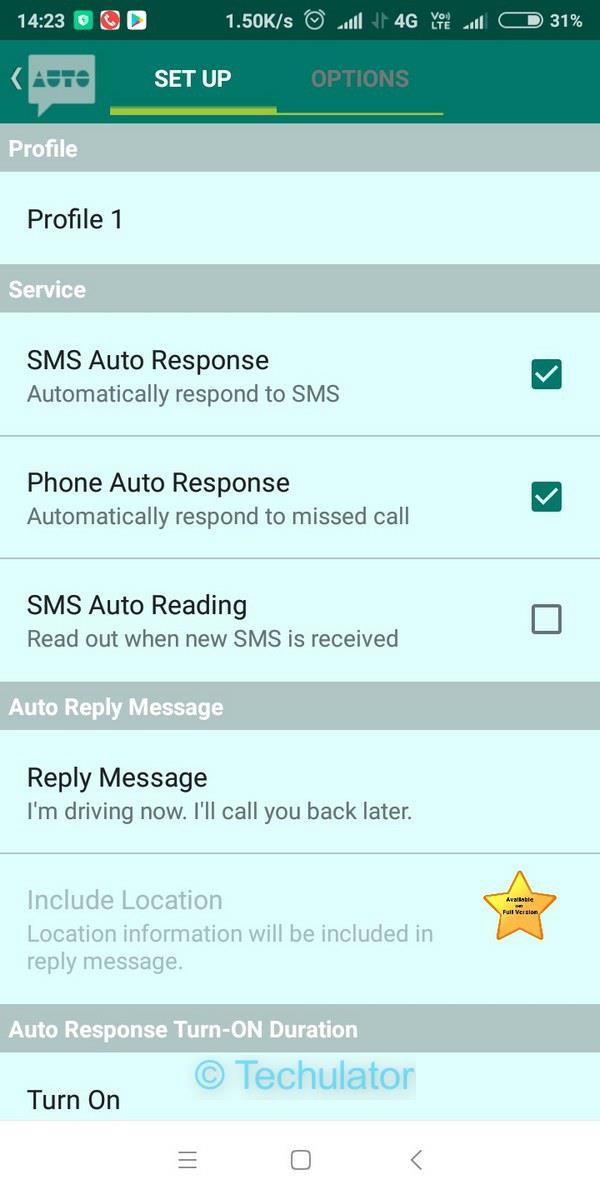The height and width of the screenshot is (1200, 600).
Task: Tap the Include Location row
Action: click(300, 929)
